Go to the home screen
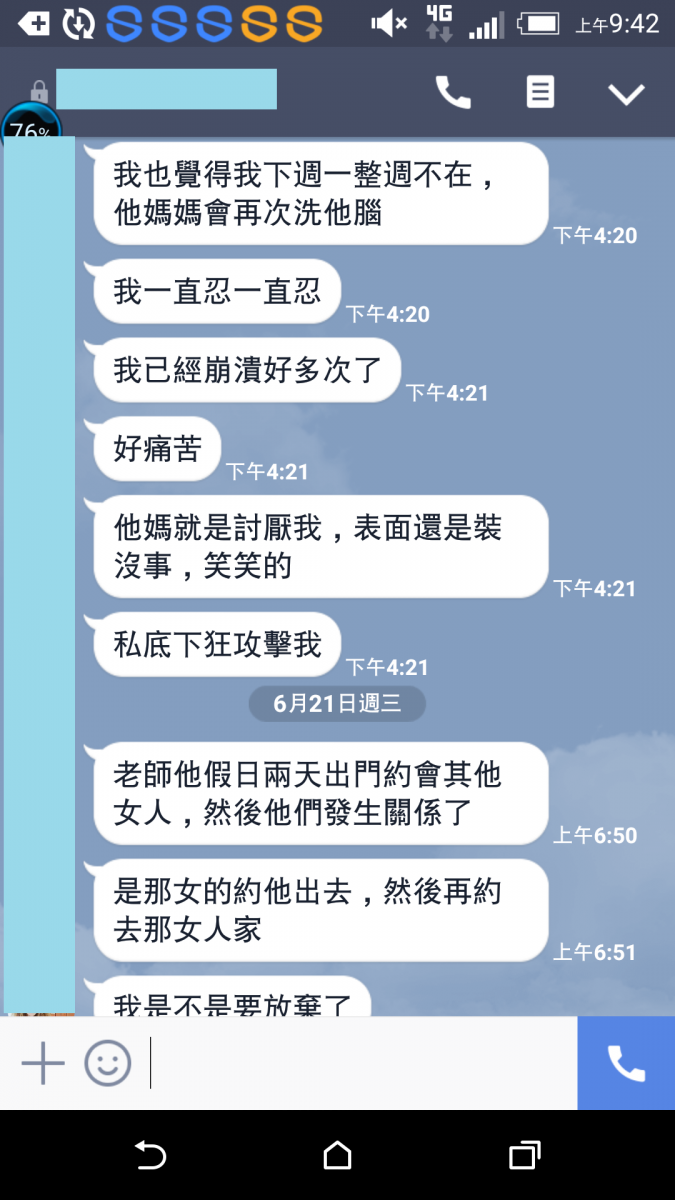Screen dimensions: 675x1200 coord(338,1156)
